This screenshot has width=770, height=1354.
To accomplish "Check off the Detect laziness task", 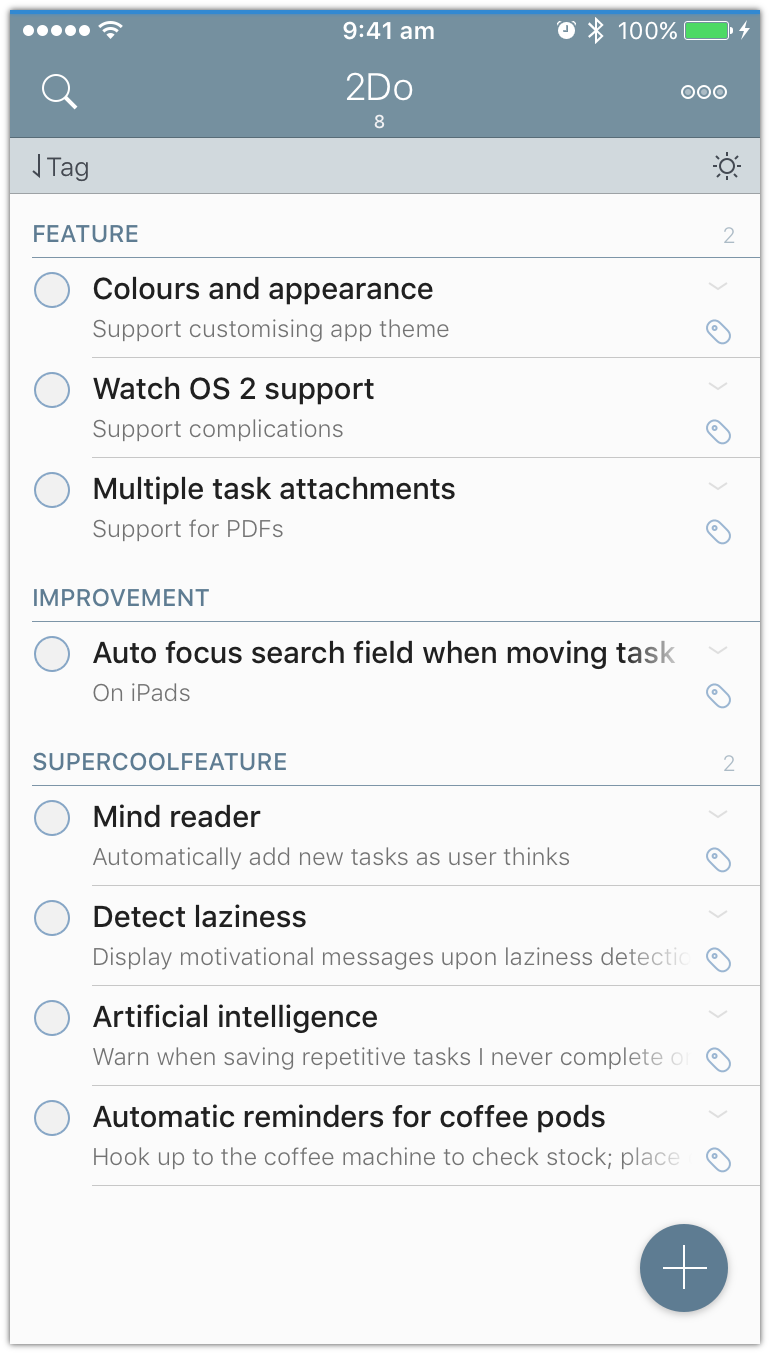I will tap(52, 918).
